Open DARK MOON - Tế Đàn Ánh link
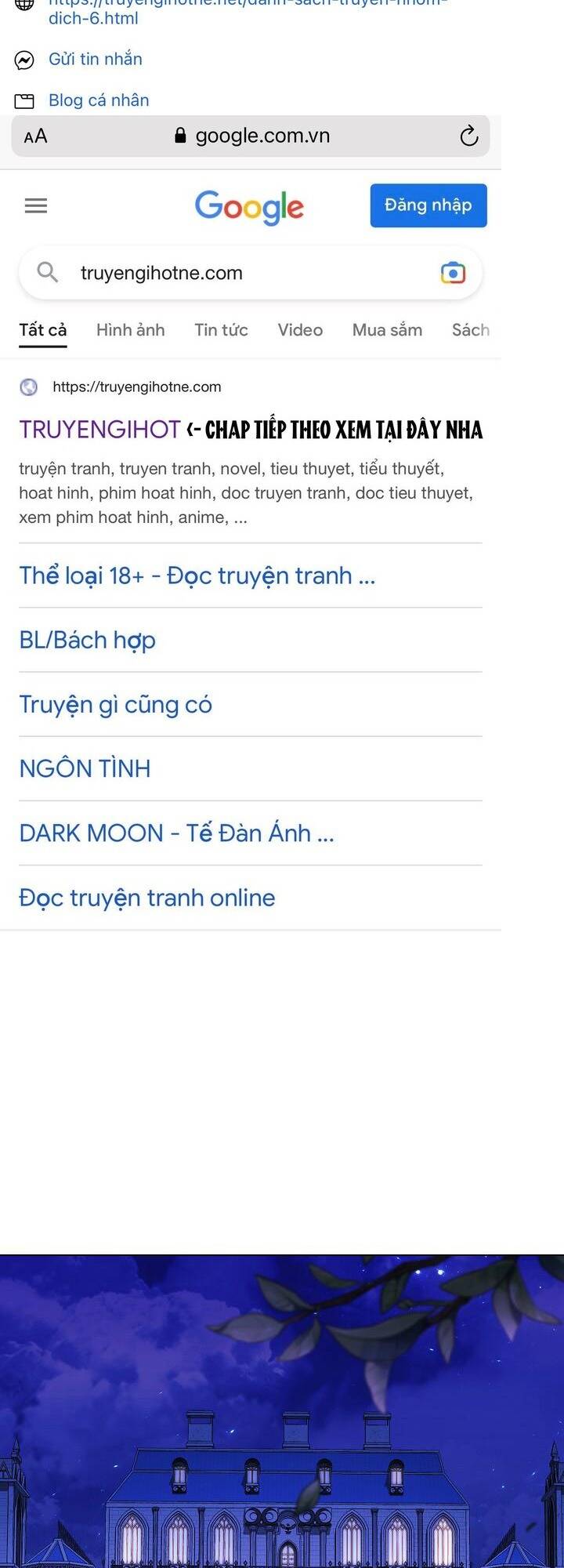 coord(176,833)
